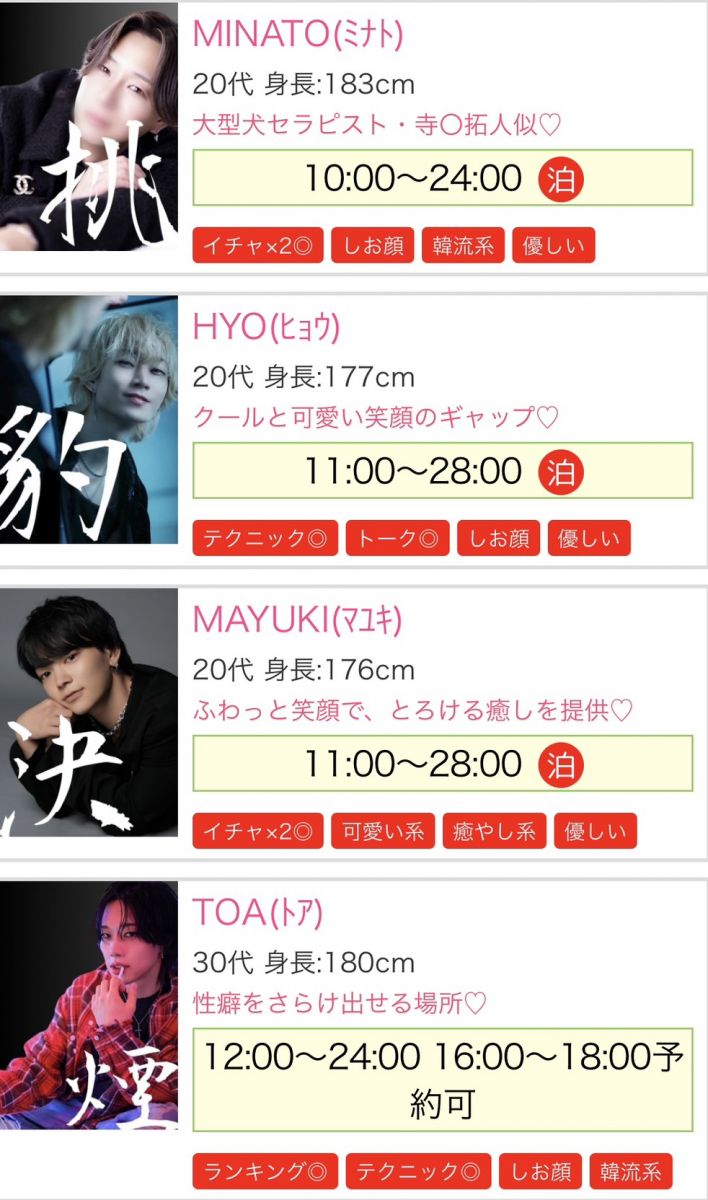Screen dimensions: 708x1200
Task: Tap the しお顔 tag under TOA
Action: click(x=540, y=1171)
